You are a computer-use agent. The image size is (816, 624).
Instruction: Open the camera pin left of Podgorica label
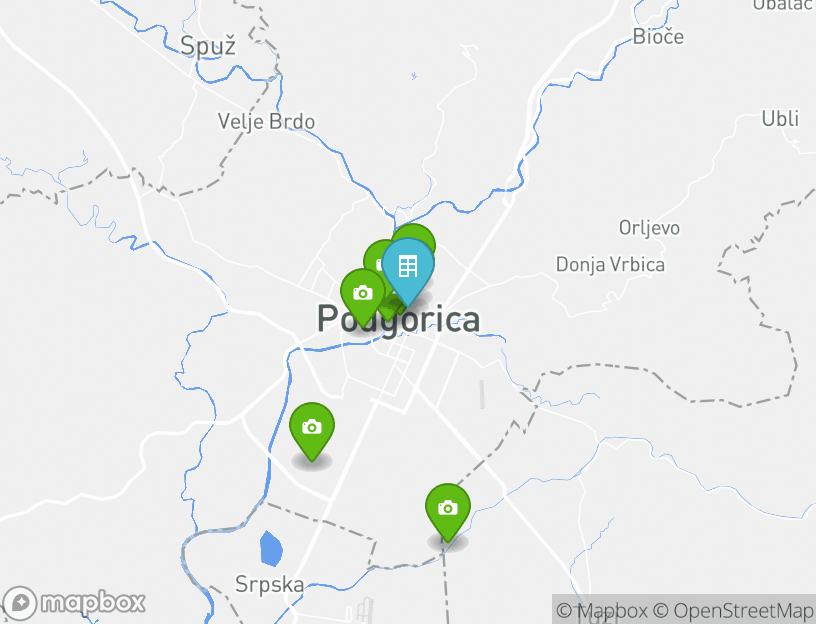tap(362, 293)
